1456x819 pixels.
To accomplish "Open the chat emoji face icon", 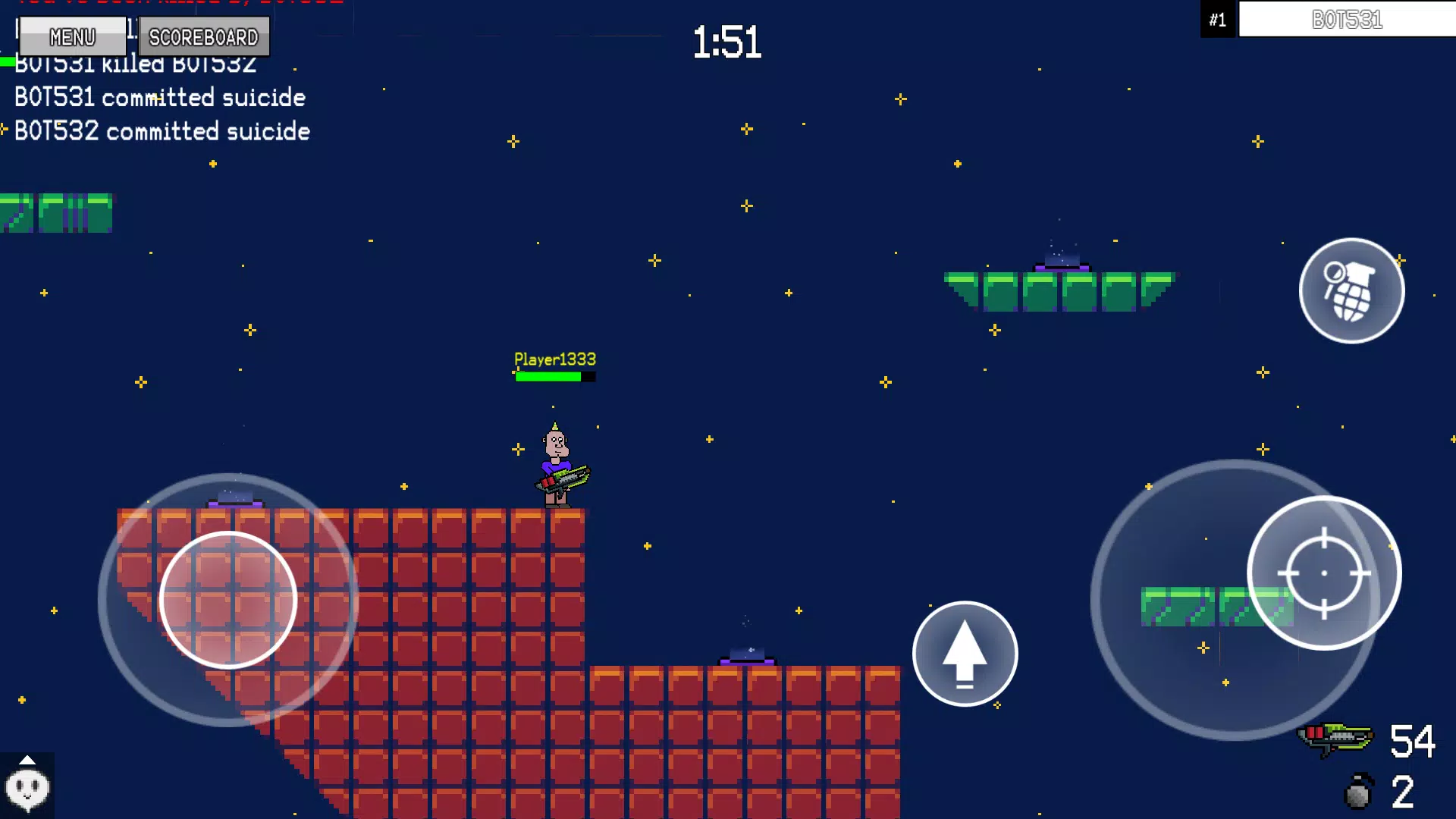I will pyautogui.click(x=27, y=787).
